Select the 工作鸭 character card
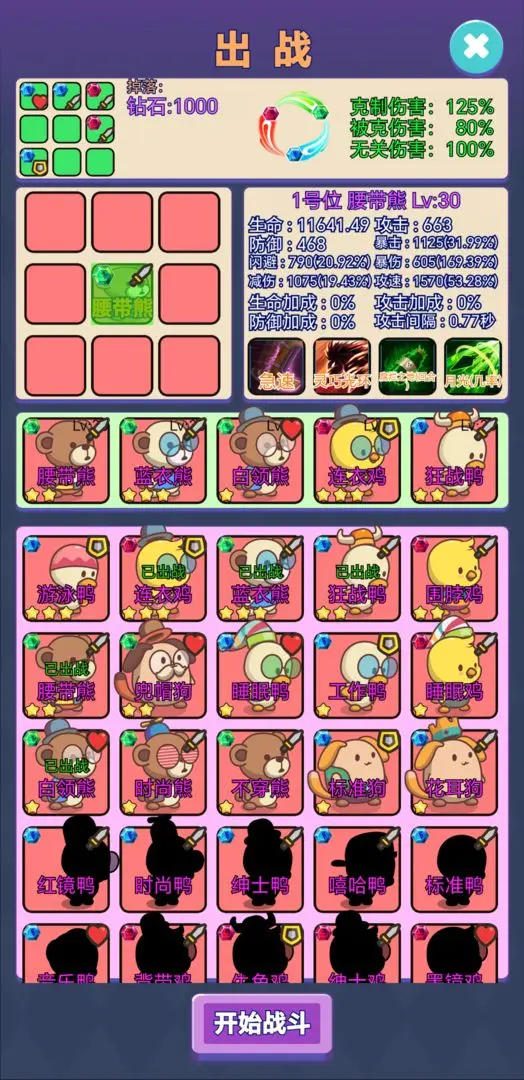This screenshot has height=1080, width=524. [x=357, y=676]
